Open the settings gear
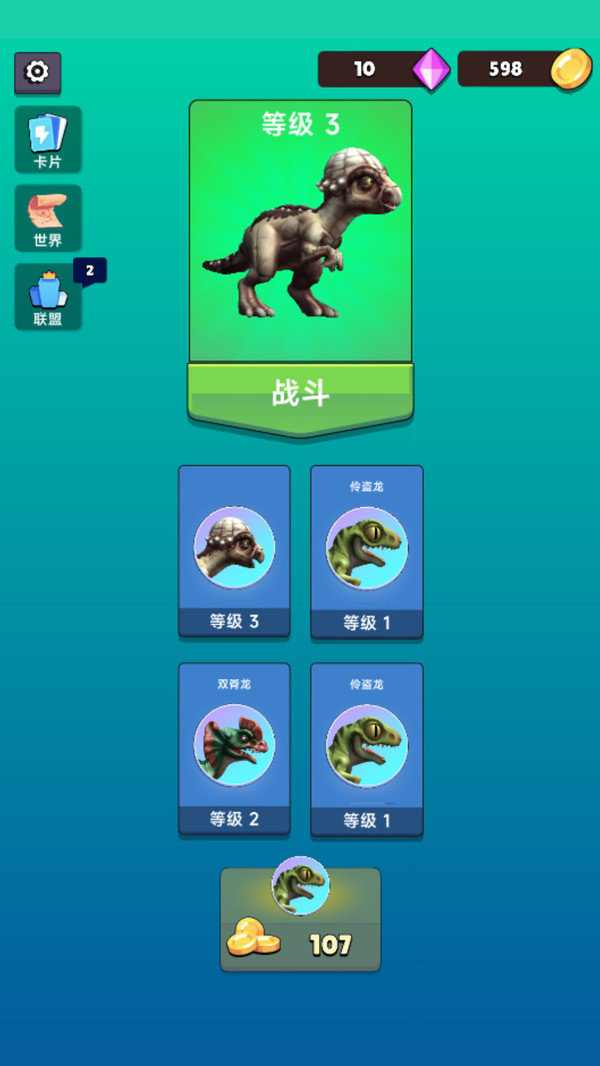The height and width of the screenshot is (1066, 600). (x=37, y=72)
